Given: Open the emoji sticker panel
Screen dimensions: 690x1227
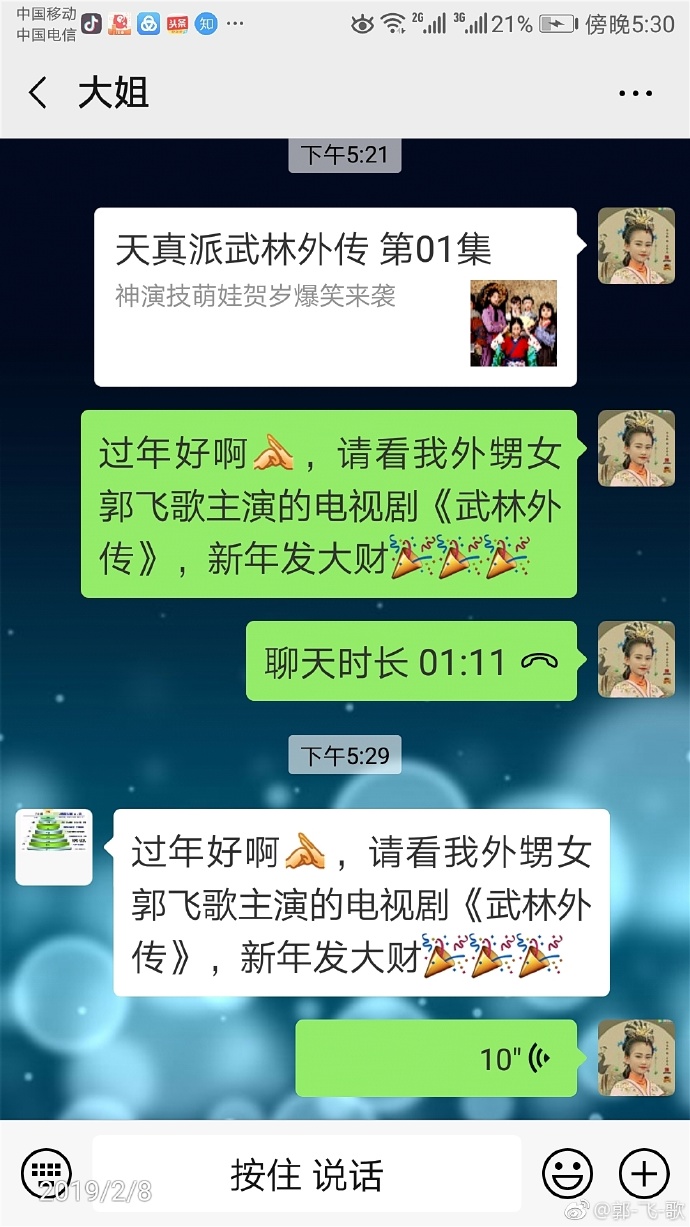Looking at the screenshot, I should (x=567, y=1173).
